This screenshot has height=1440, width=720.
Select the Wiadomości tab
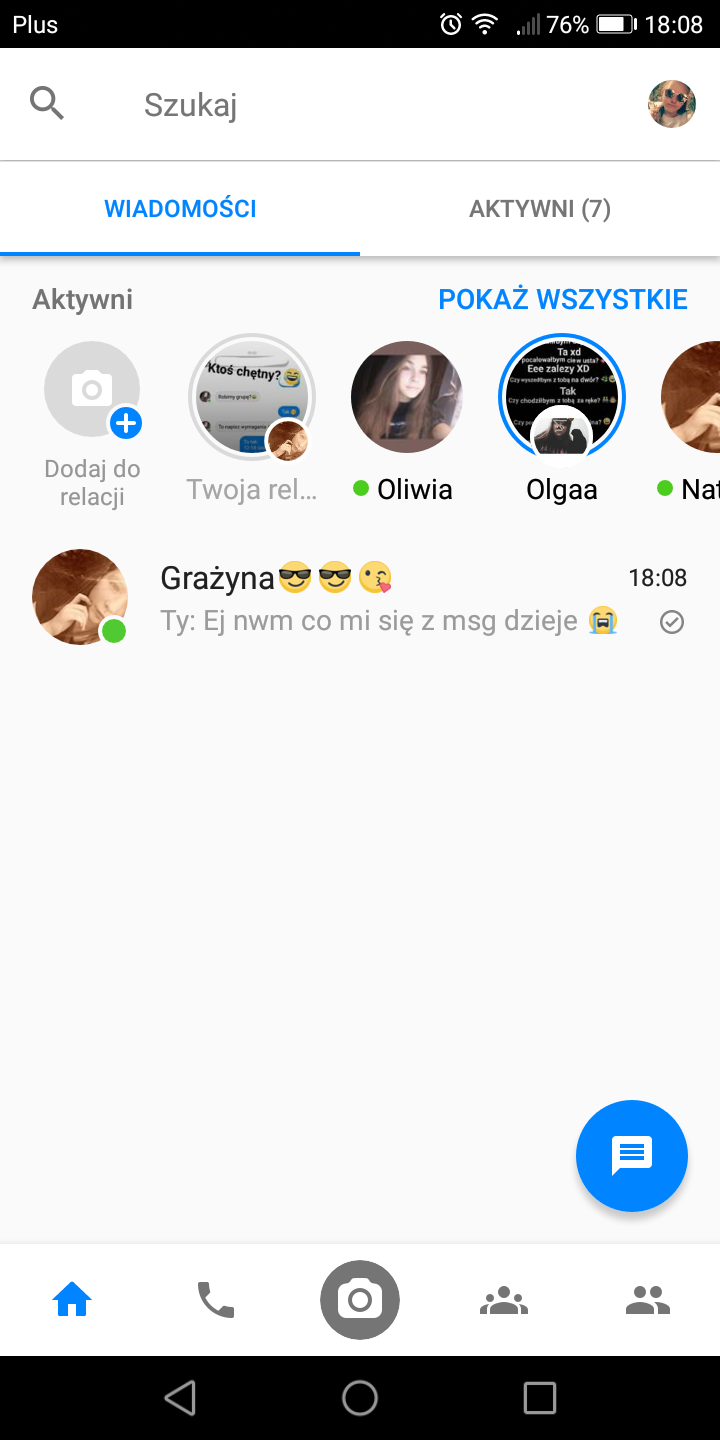(180, 209)
